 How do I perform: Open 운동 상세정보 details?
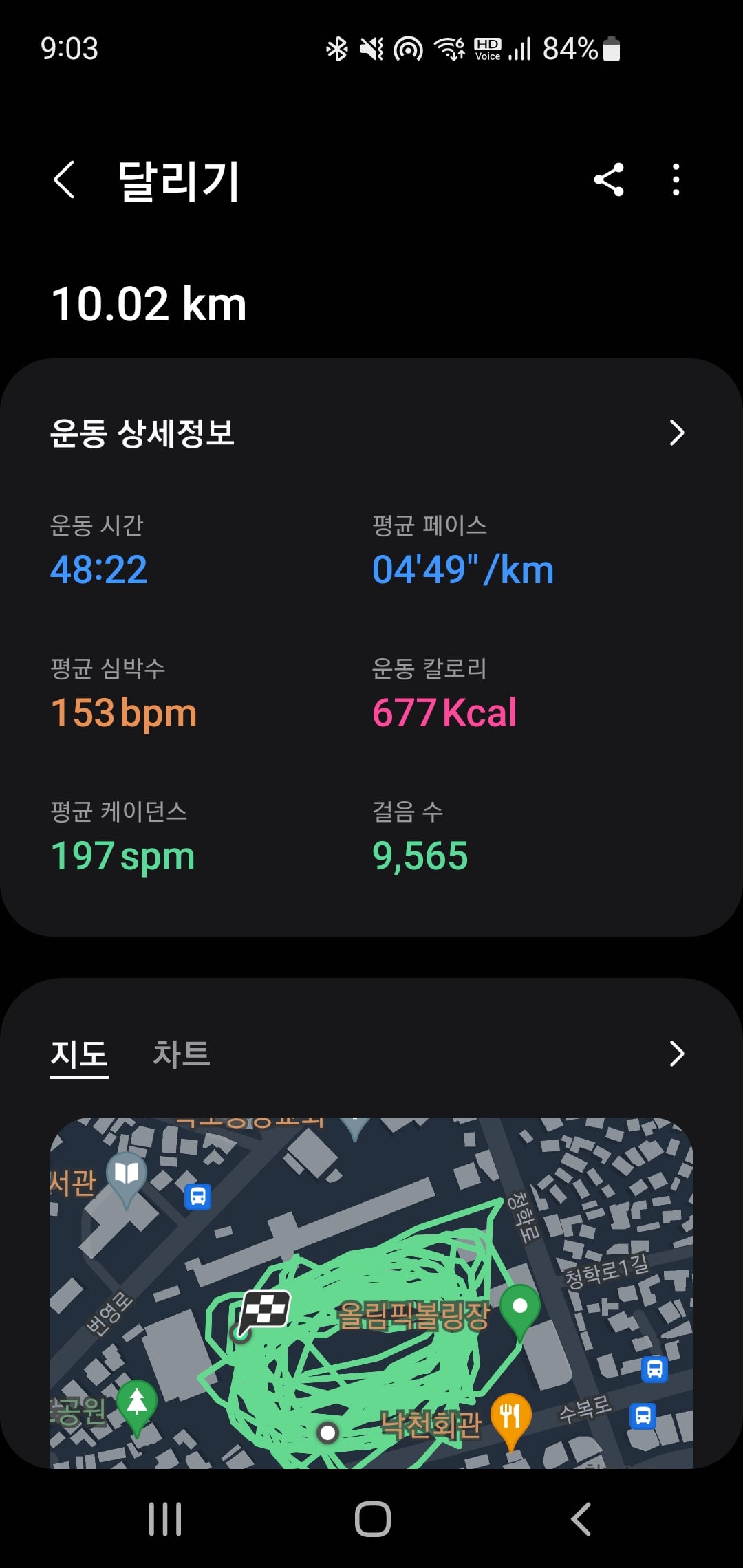[x=371, y=433]
